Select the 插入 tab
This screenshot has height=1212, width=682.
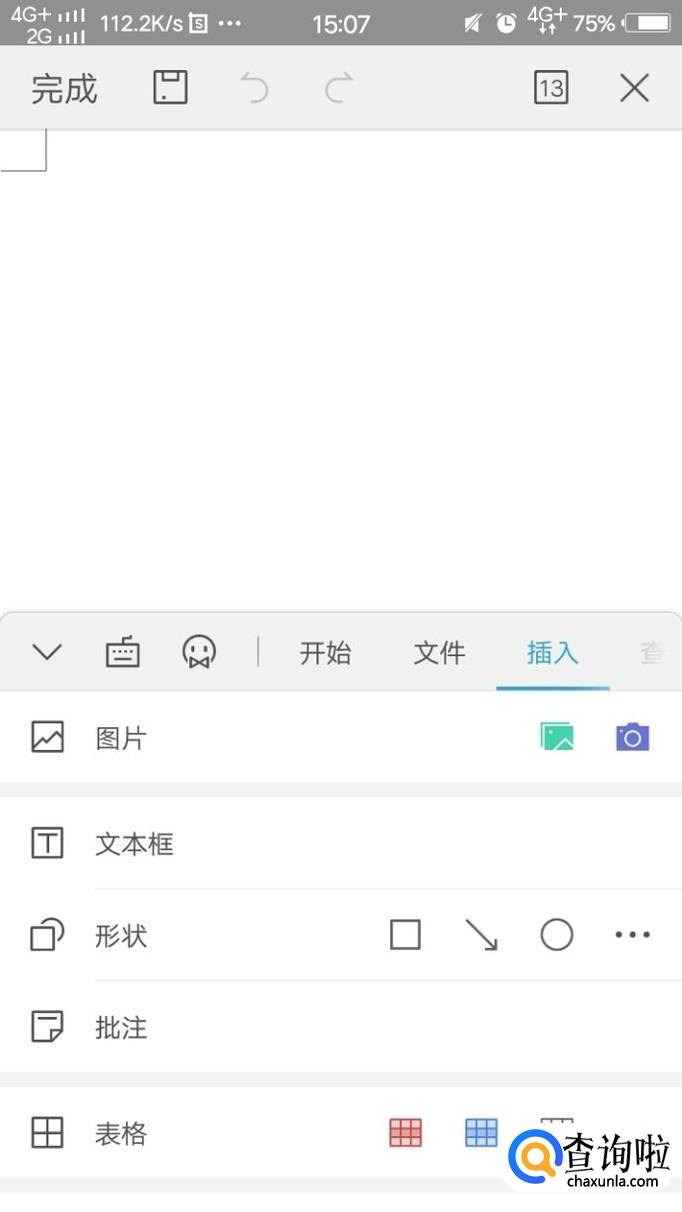552,653
